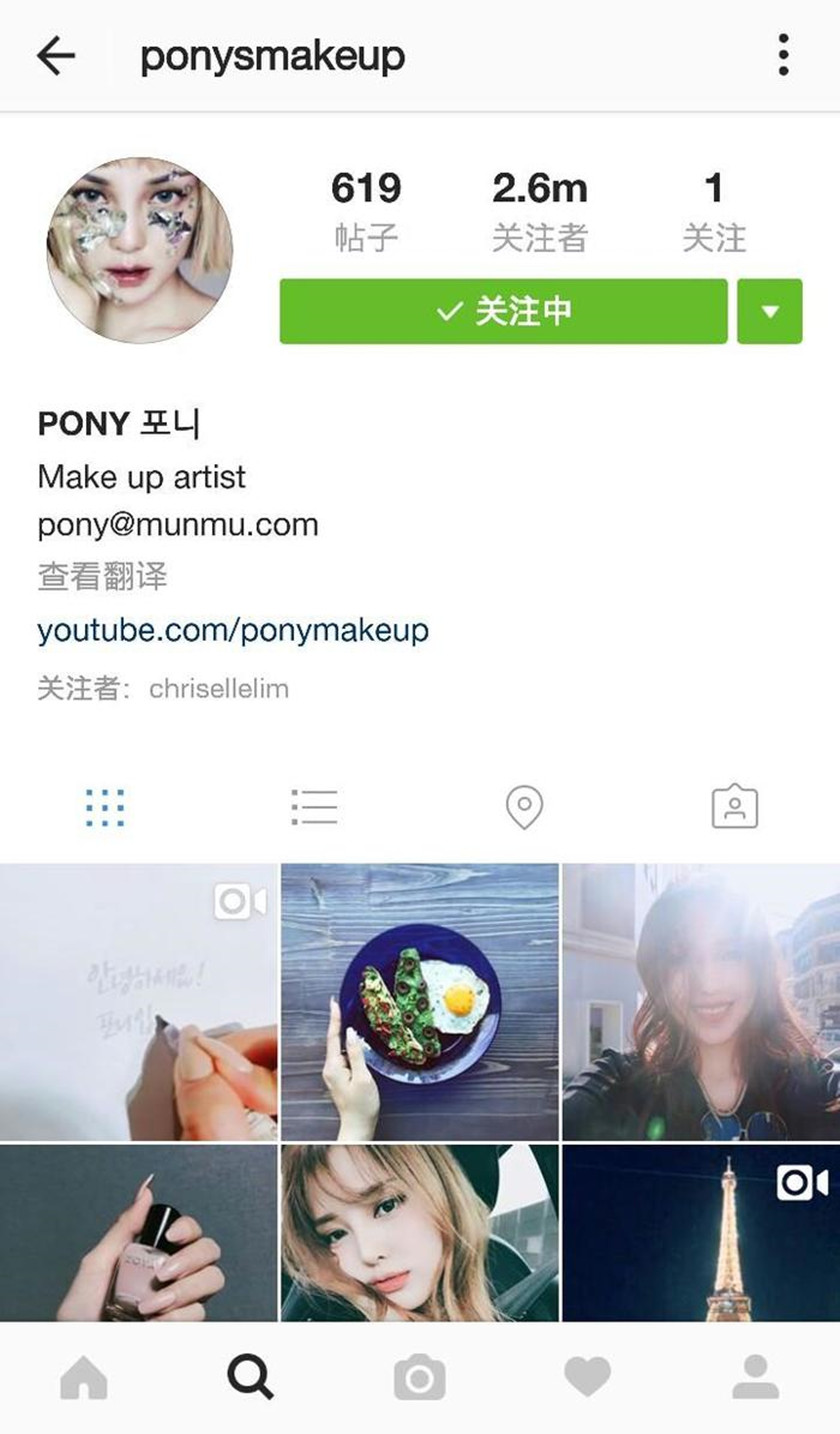The height and width of the screenshot is (1434, 840).
Task: Open the Eiffel Tower video post
Action: (701, 1232)
